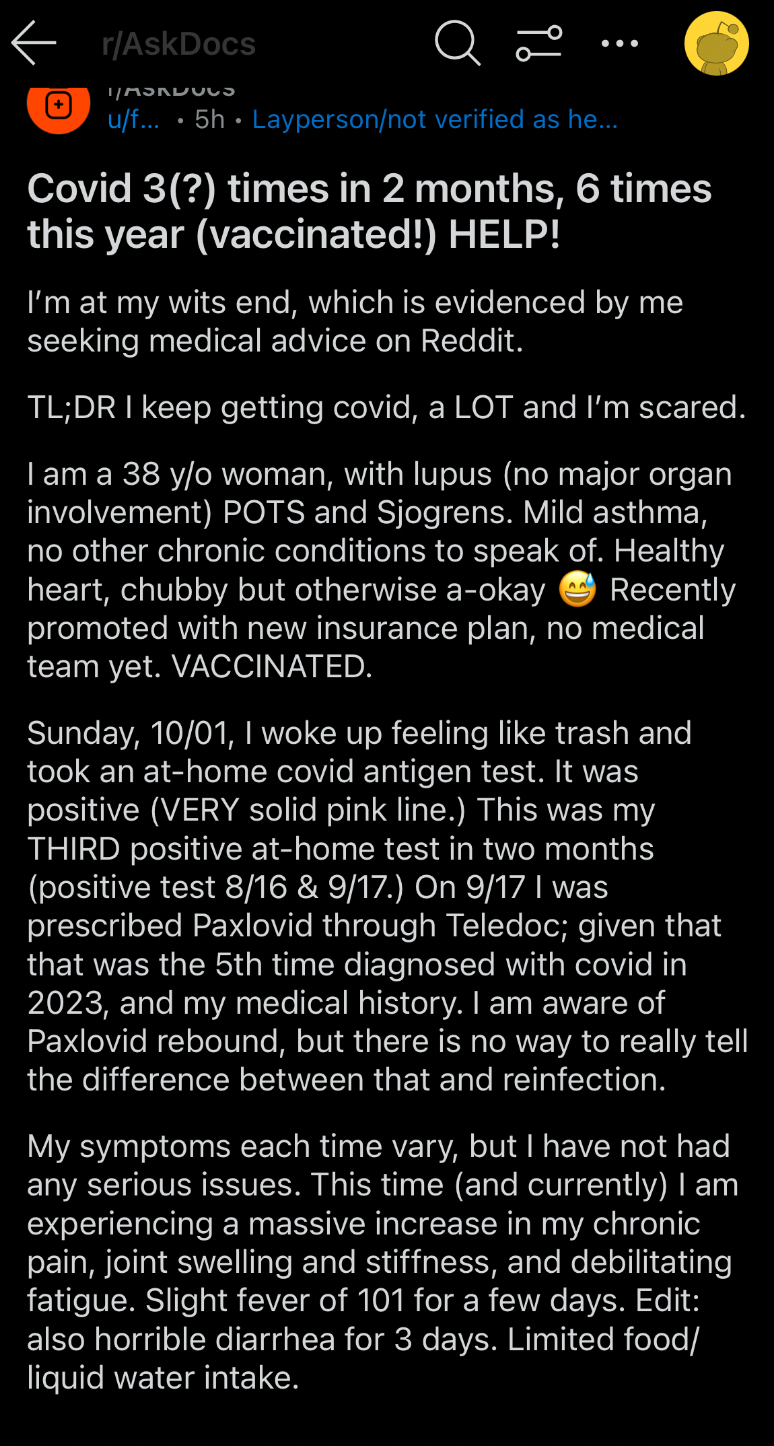Open search in r/AskDocs
The width and height of the screenshot is (774, 1446).
(458, 43)
